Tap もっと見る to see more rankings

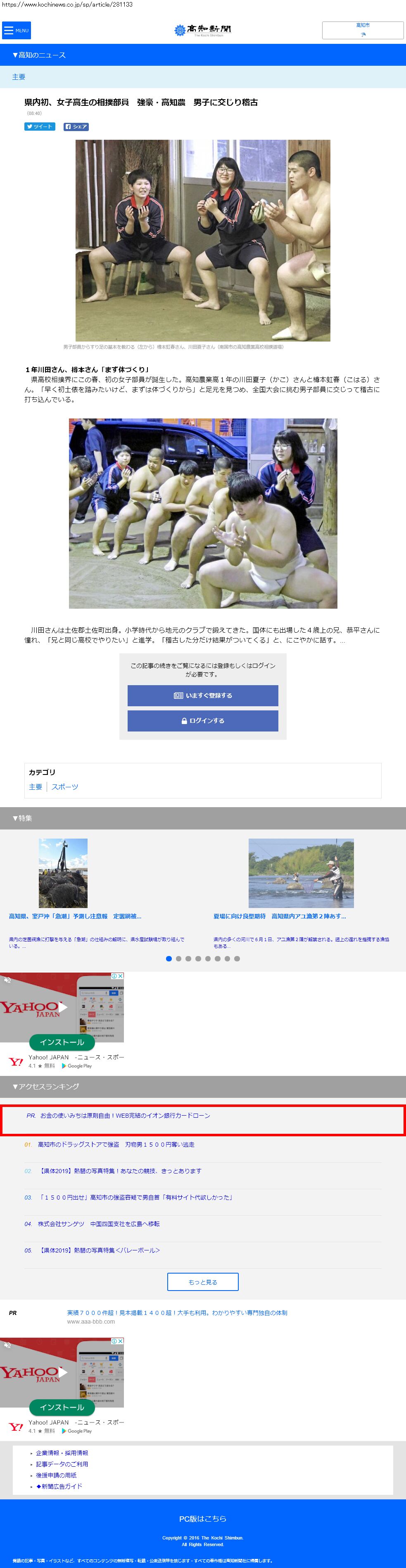(202, 1282)
